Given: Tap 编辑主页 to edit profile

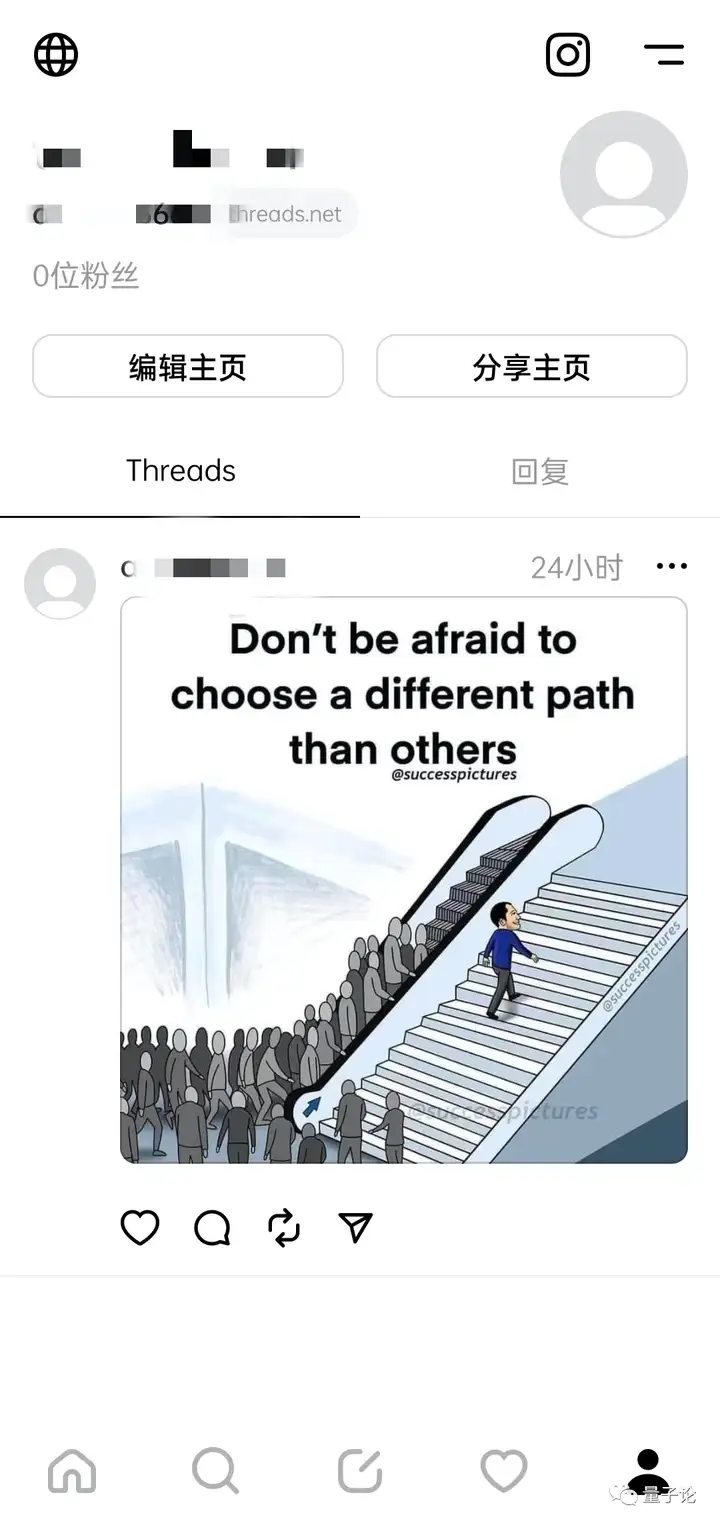Looking at the screenshot, I should coord(188,367).
